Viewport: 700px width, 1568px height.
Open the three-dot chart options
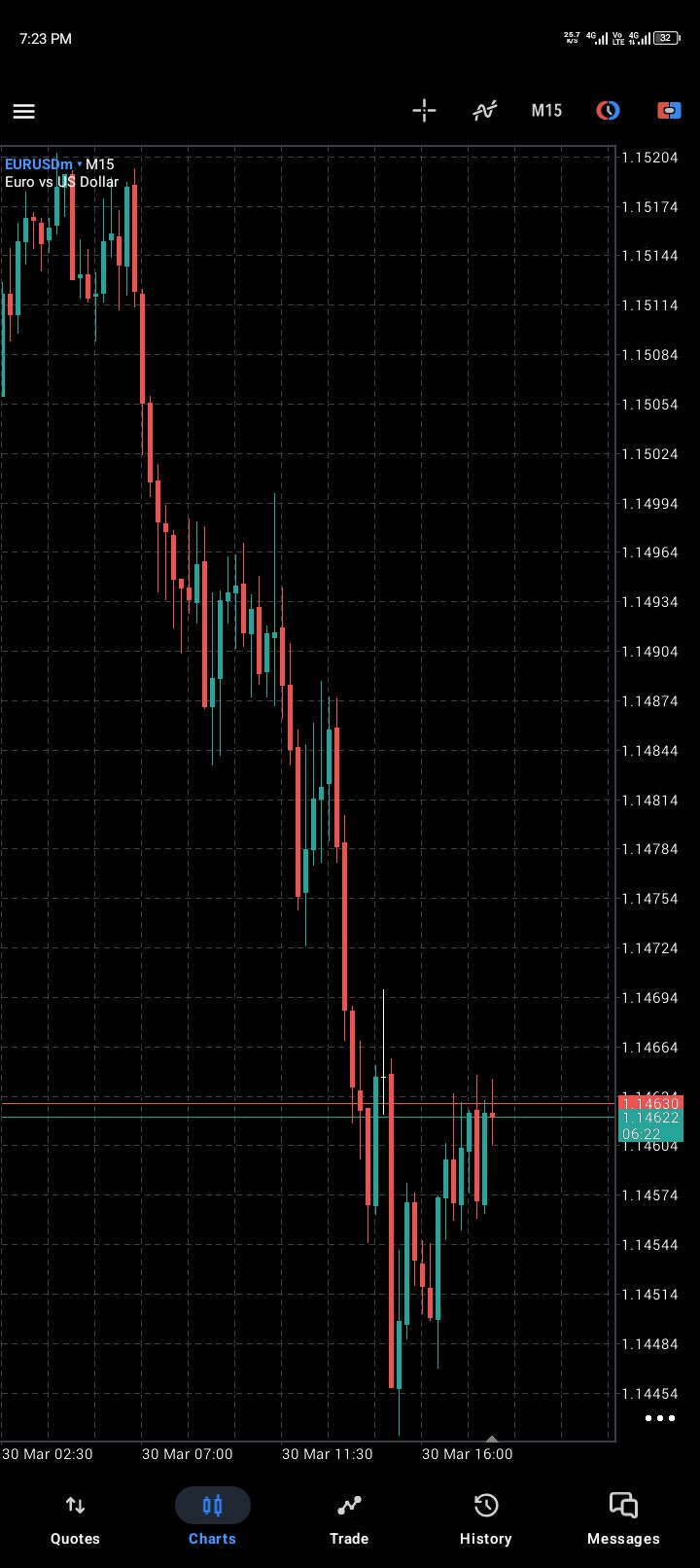(x=660, y=1418)
